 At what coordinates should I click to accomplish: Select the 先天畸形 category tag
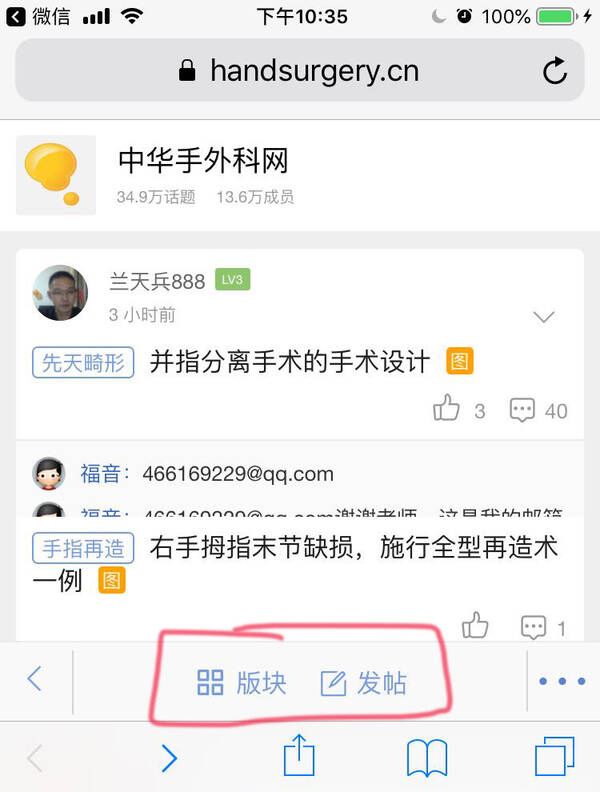[x=84, y=362]
